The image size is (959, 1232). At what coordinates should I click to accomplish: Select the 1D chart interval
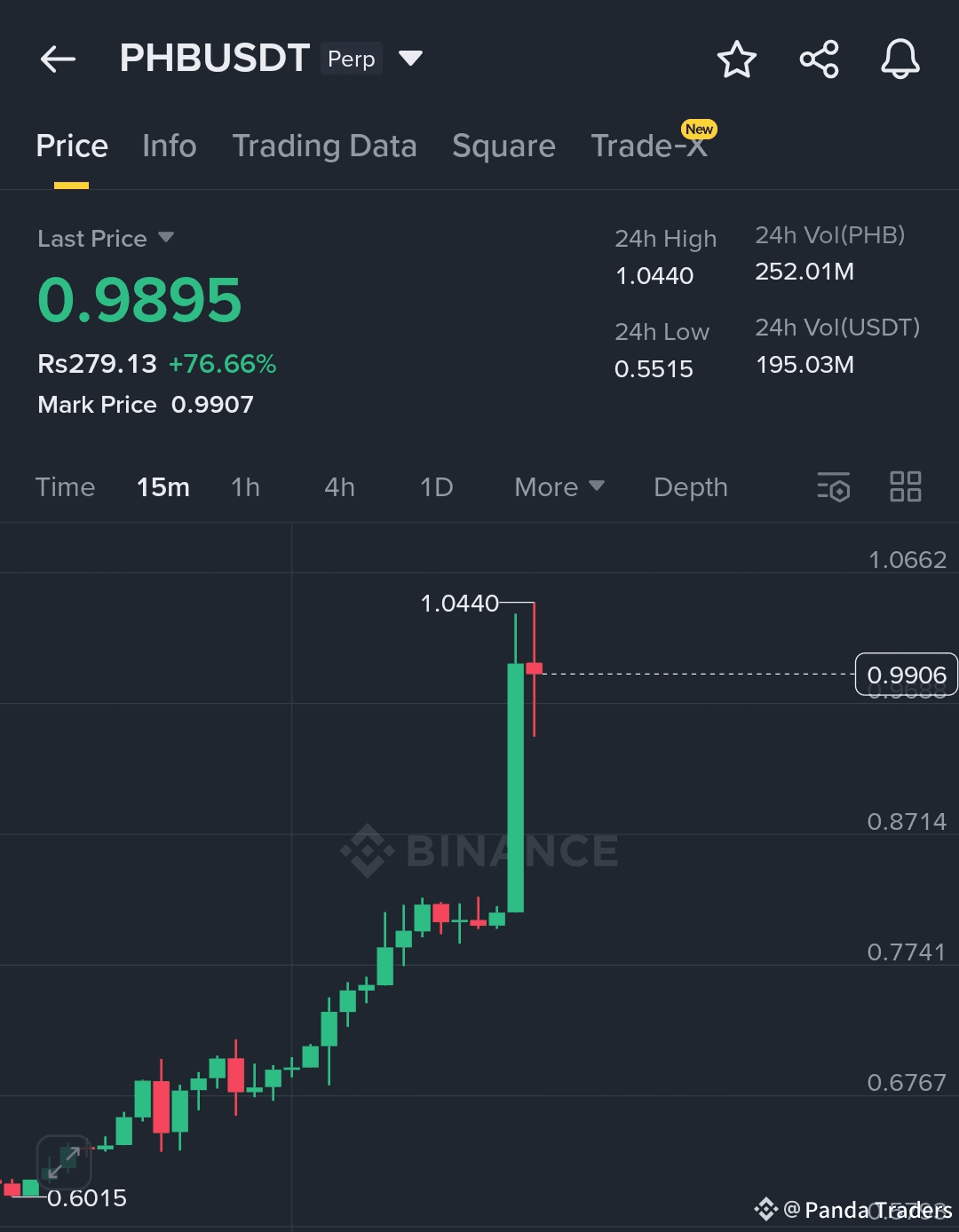[436, 487]
